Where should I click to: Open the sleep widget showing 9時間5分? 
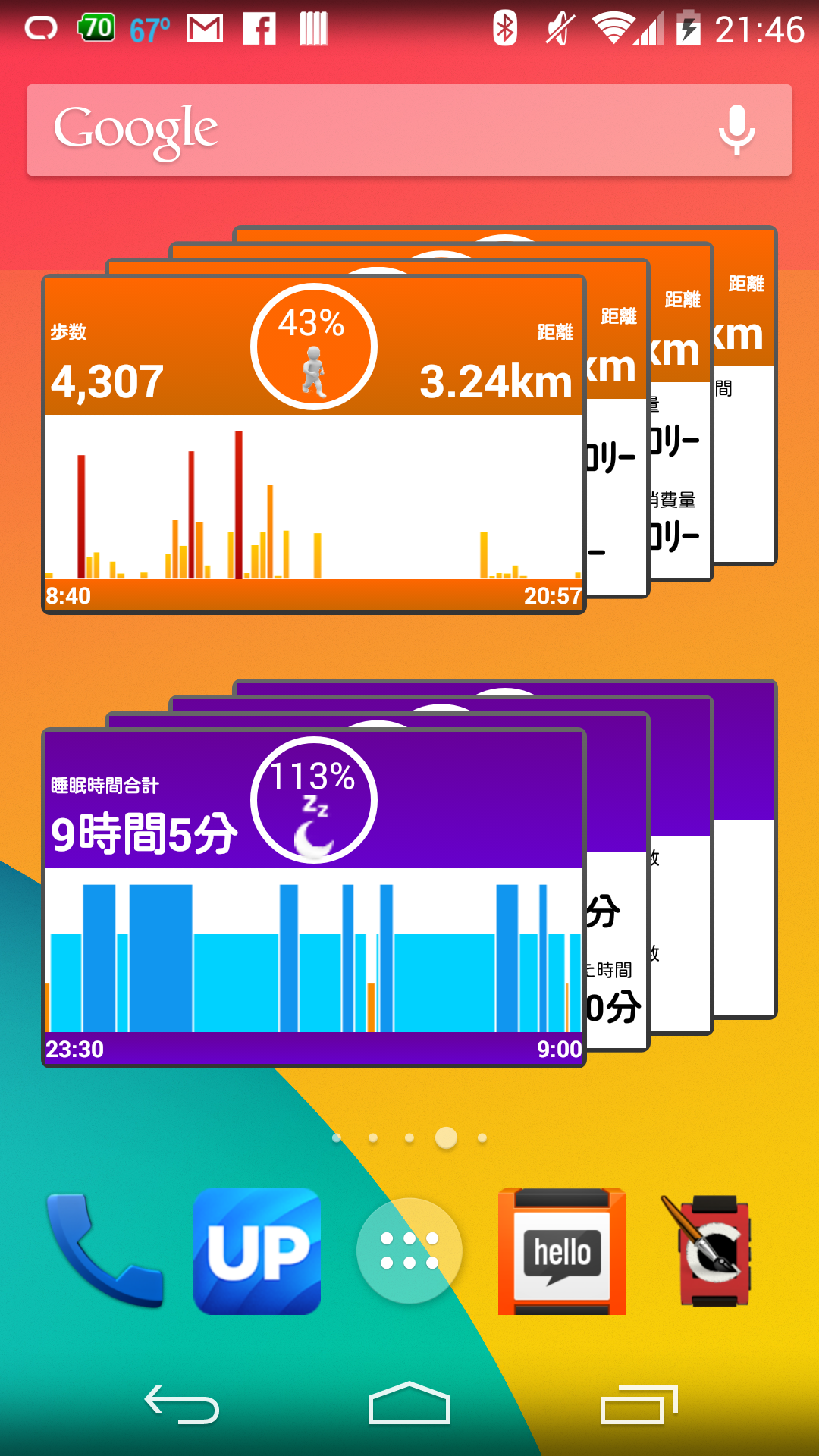314,898
